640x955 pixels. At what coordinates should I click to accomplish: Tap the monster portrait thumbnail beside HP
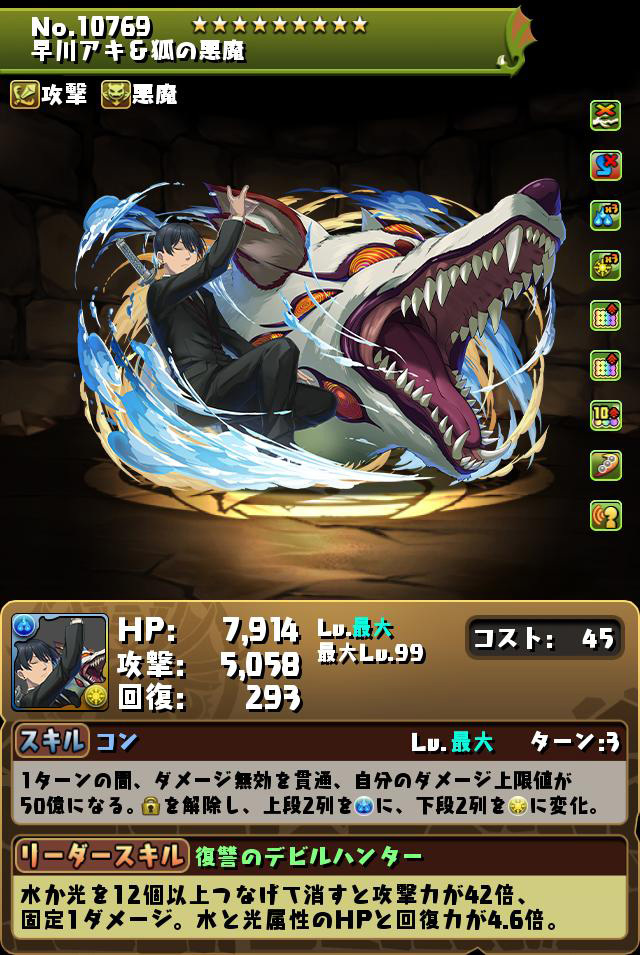click(x=60, y=662)
